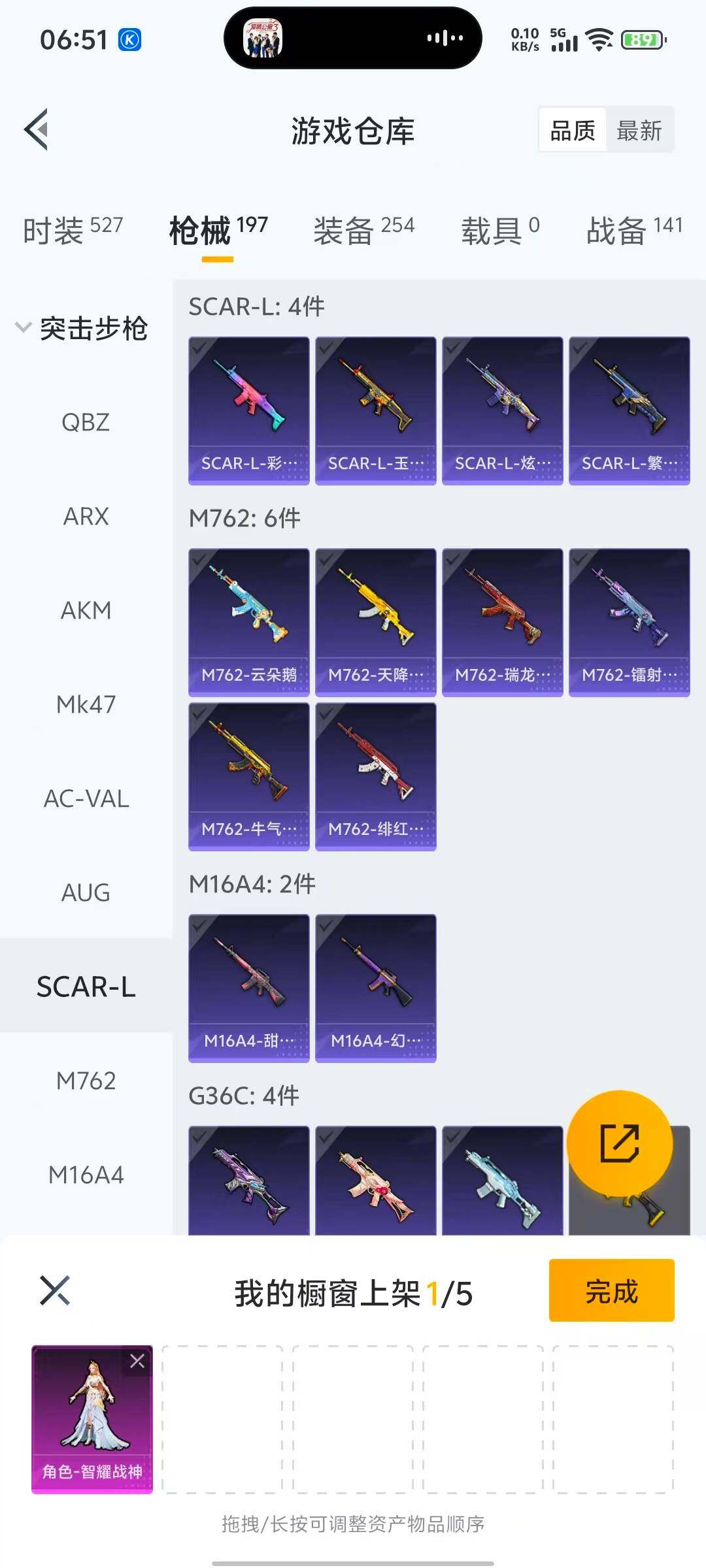This screenshot has height=1568, width=706.
Task: Select the M762-瑞龙 skin
Action: tap(502, 622)
